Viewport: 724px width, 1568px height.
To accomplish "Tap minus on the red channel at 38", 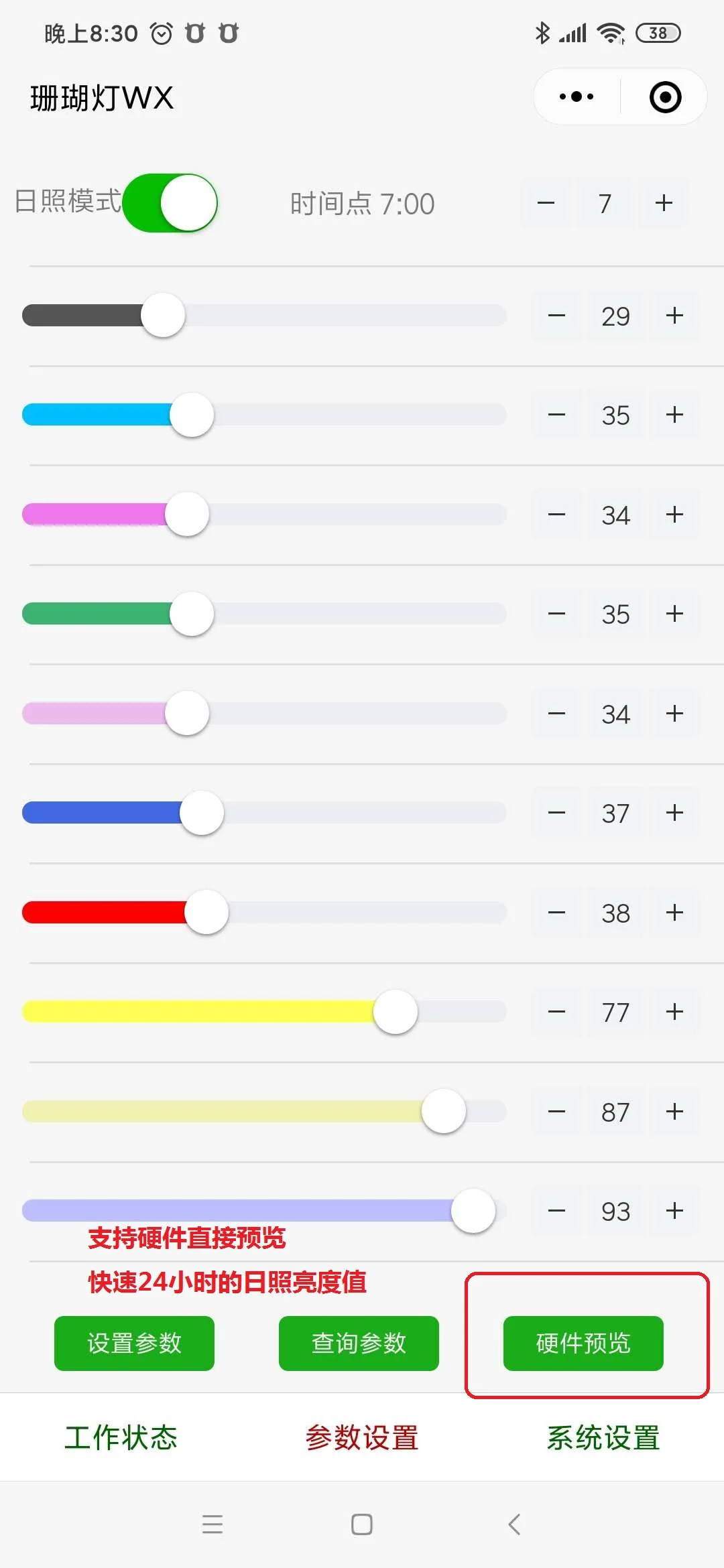I will click(556, 913).
